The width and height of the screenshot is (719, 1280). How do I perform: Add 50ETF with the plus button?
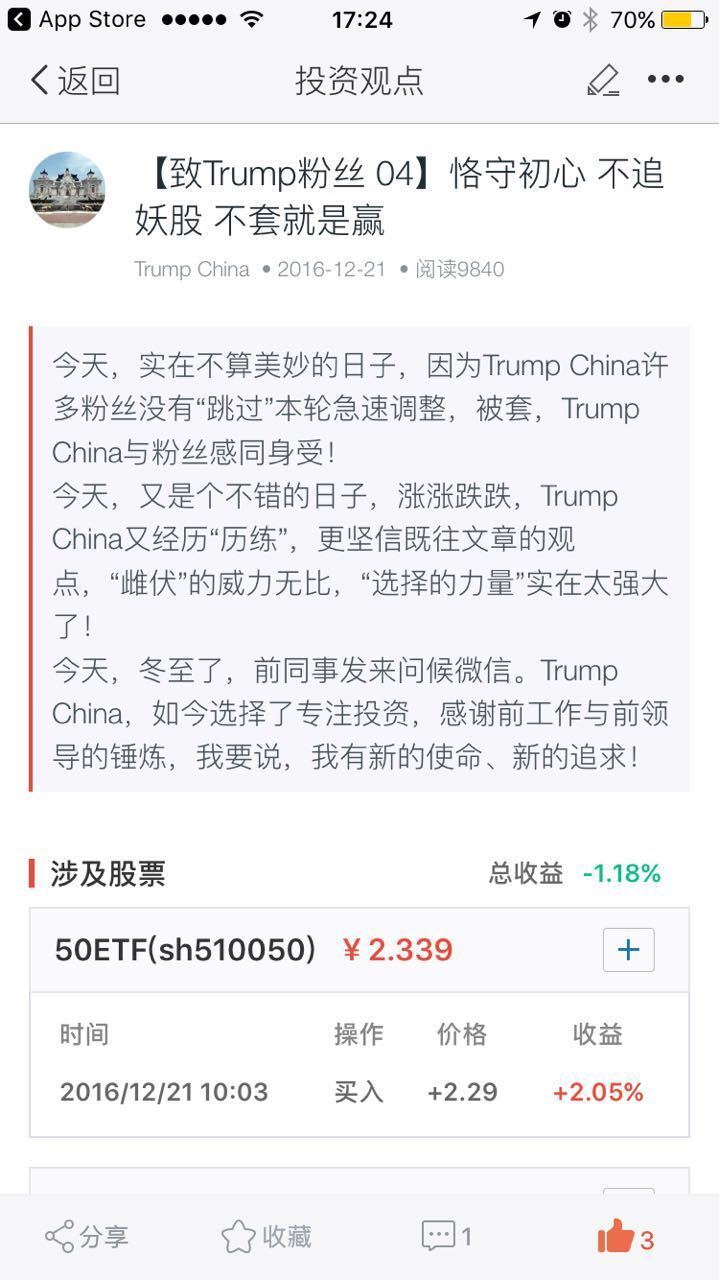point(628,950)
